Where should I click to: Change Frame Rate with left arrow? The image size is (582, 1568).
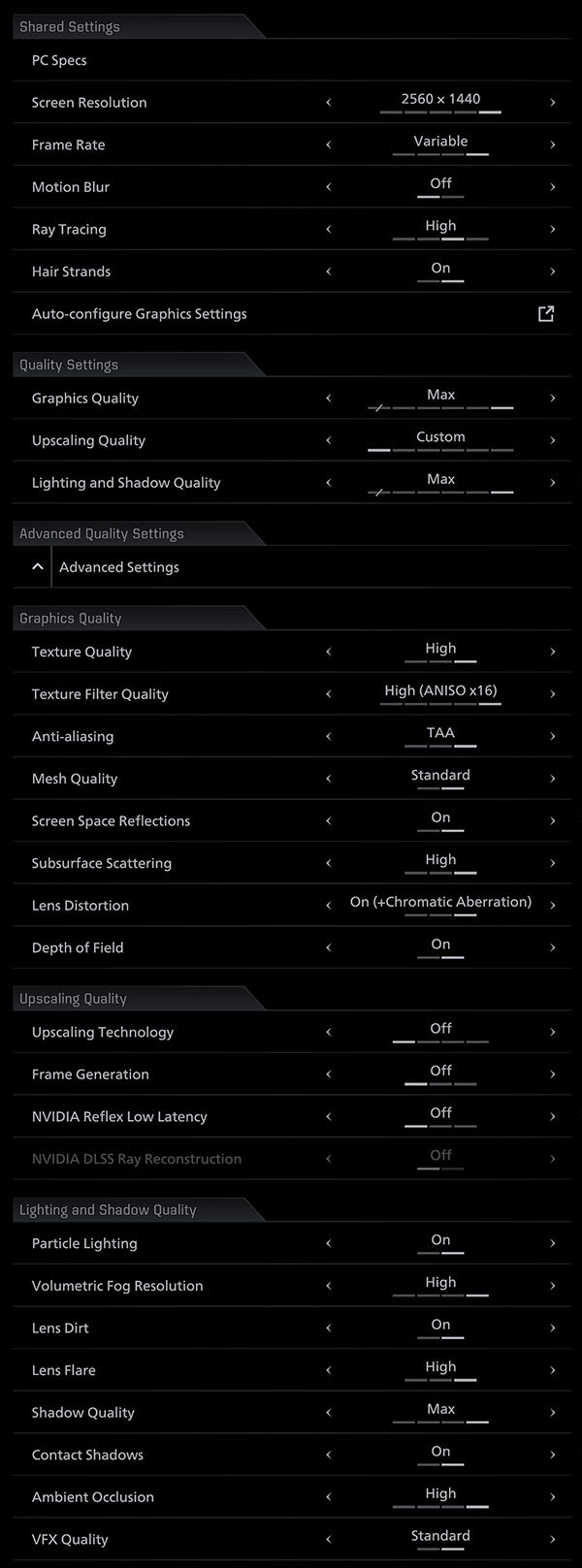[x=328, y=144]
